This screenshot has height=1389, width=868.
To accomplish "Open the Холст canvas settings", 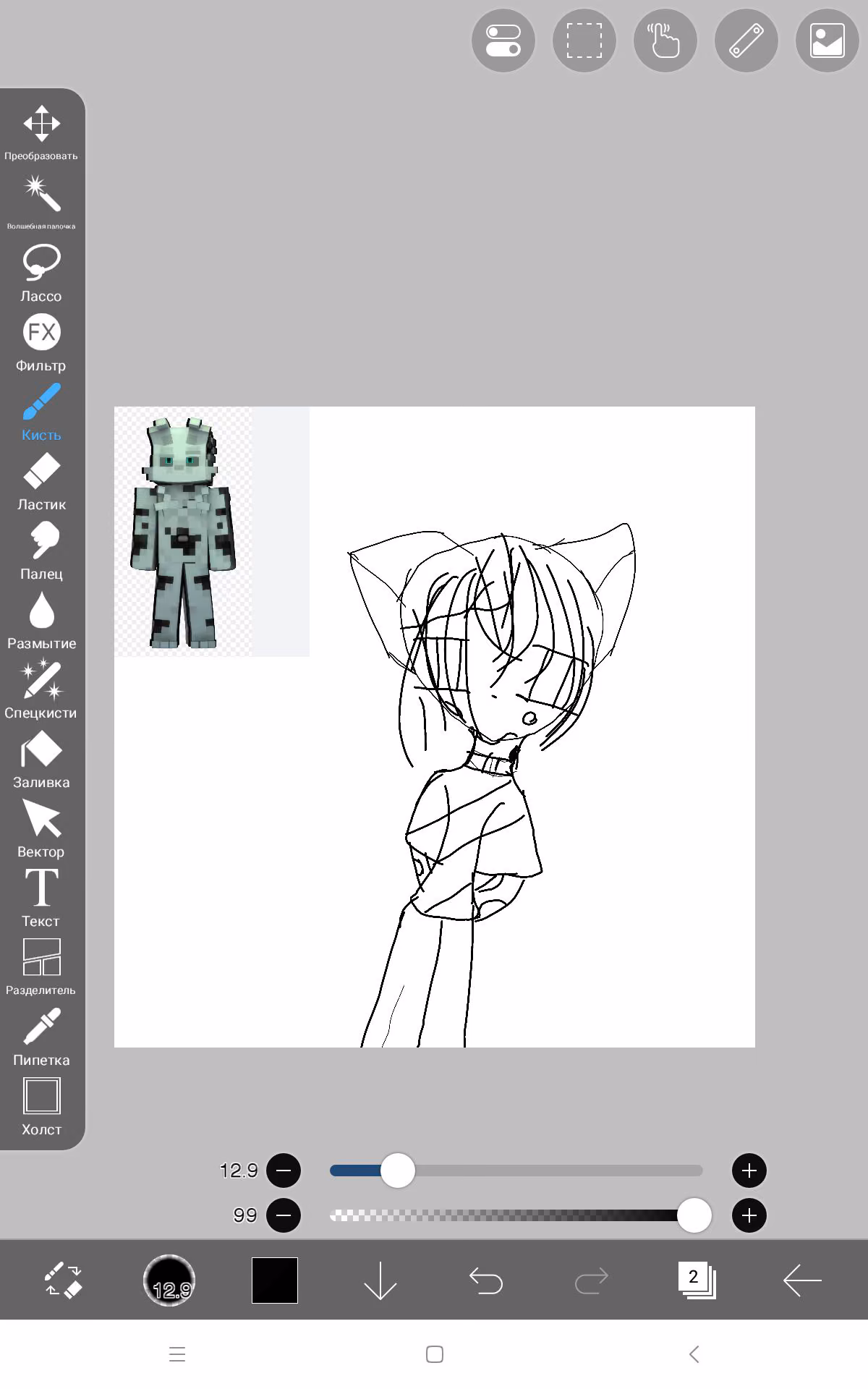I will click(x=41, y=1107).
